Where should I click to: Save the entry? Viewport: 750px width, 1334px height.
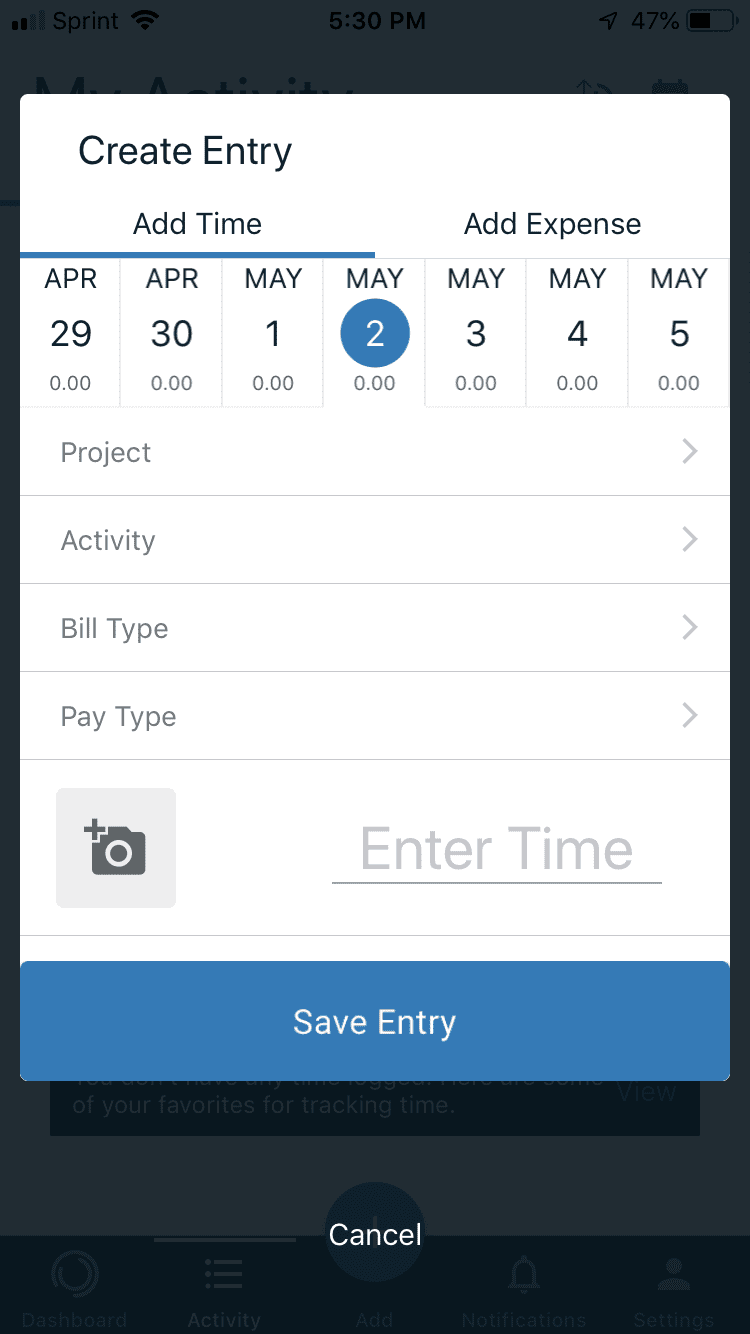coord(375,1021)
